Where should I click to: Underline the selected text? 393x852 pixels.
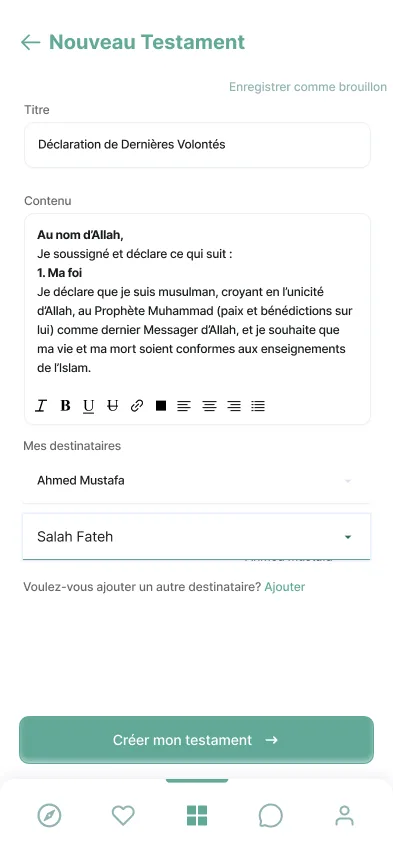point(89,406)
